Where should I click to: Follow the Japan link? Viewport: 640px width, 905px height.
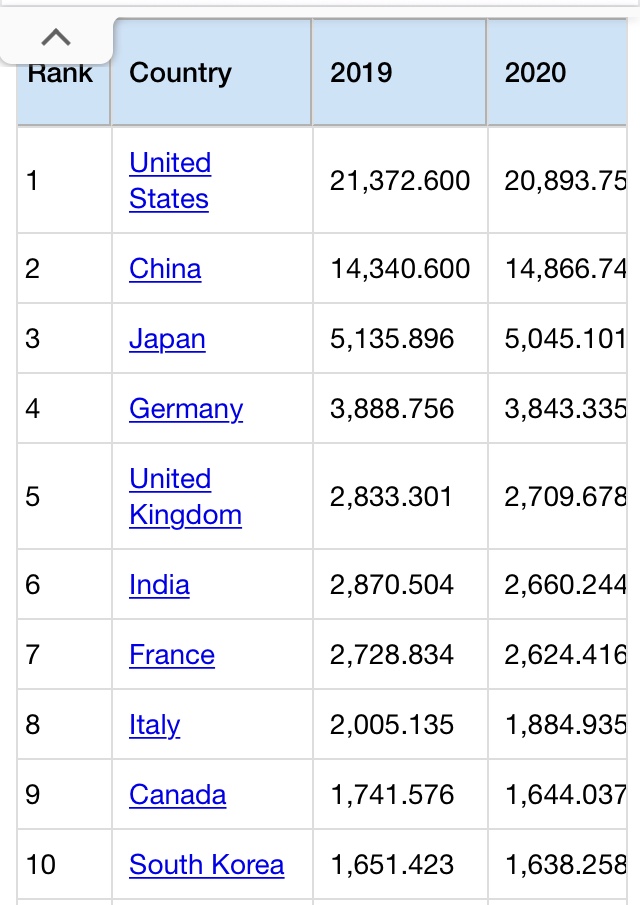167,339
